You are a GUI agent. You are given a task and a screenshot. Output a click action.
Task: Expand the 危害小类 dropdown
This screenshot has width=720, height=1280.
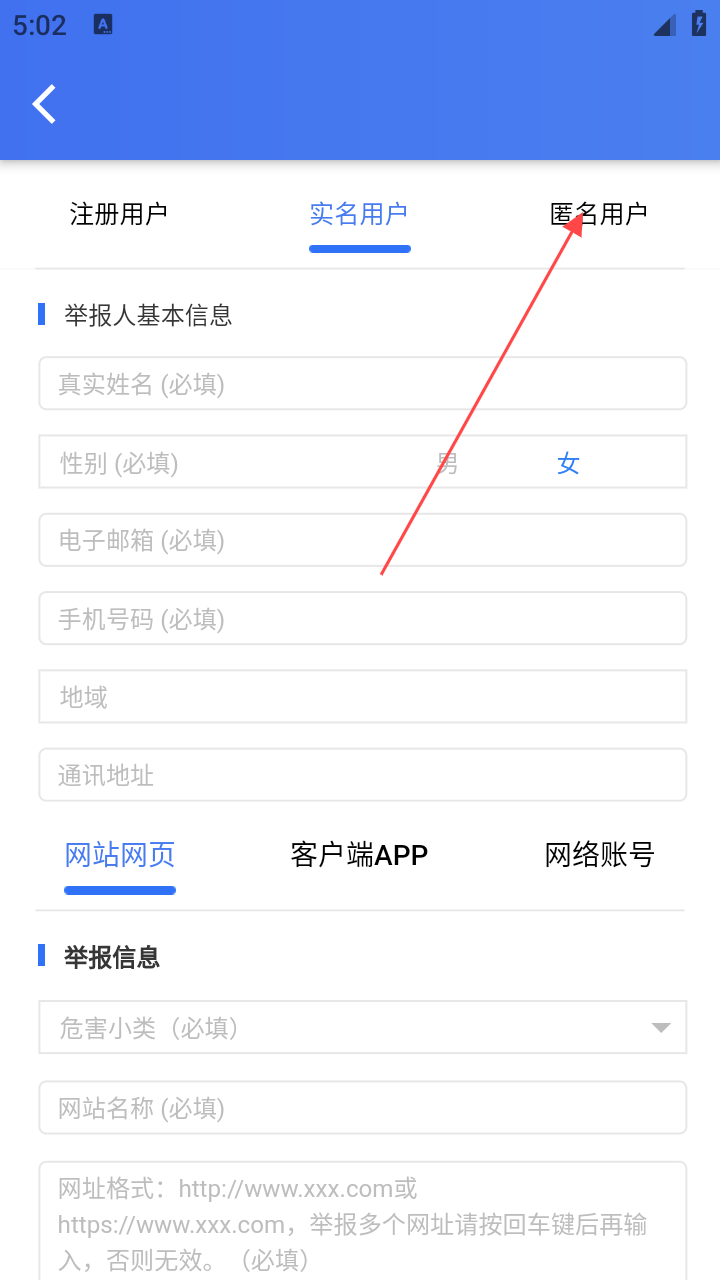point(363,1028)
